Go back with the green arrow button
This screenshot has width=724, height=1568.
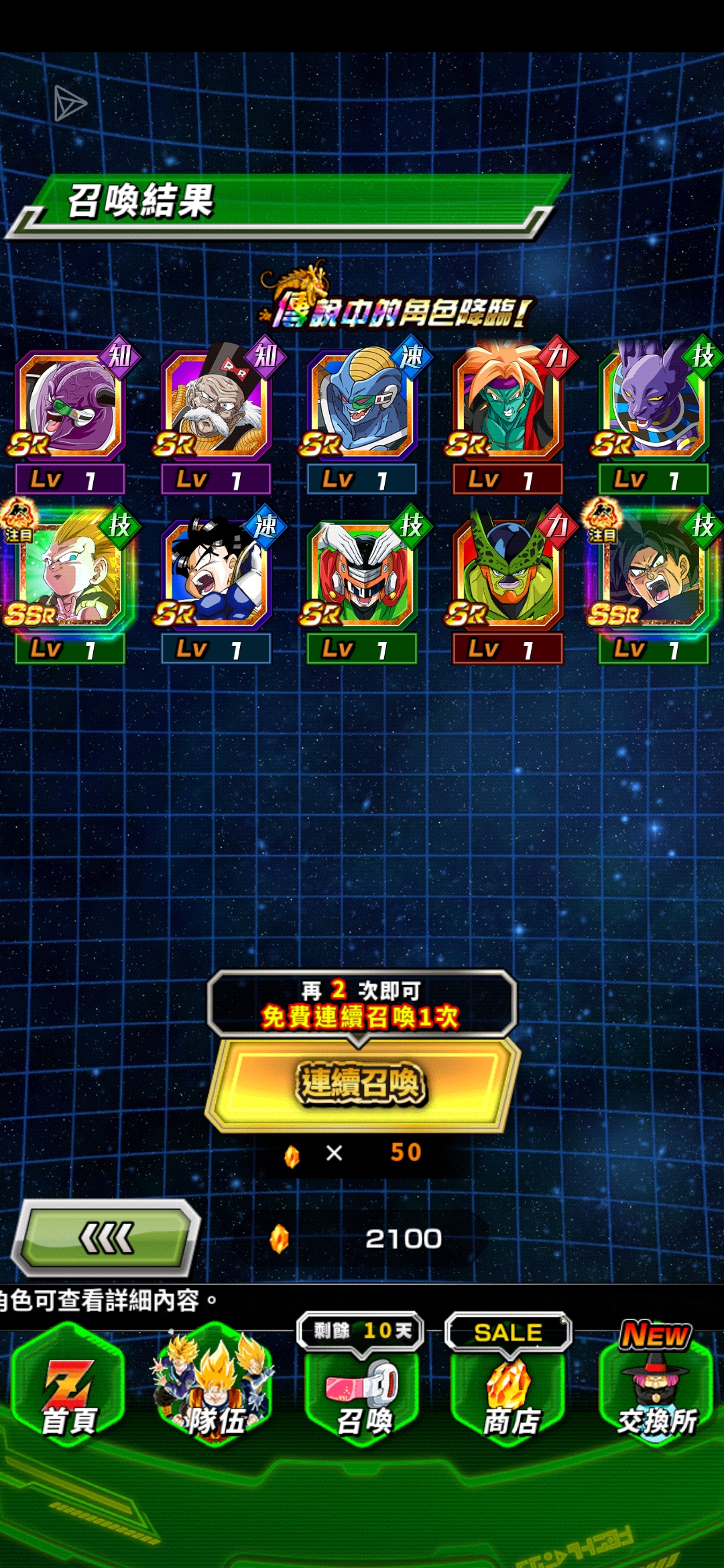(x=107, y=1237)
